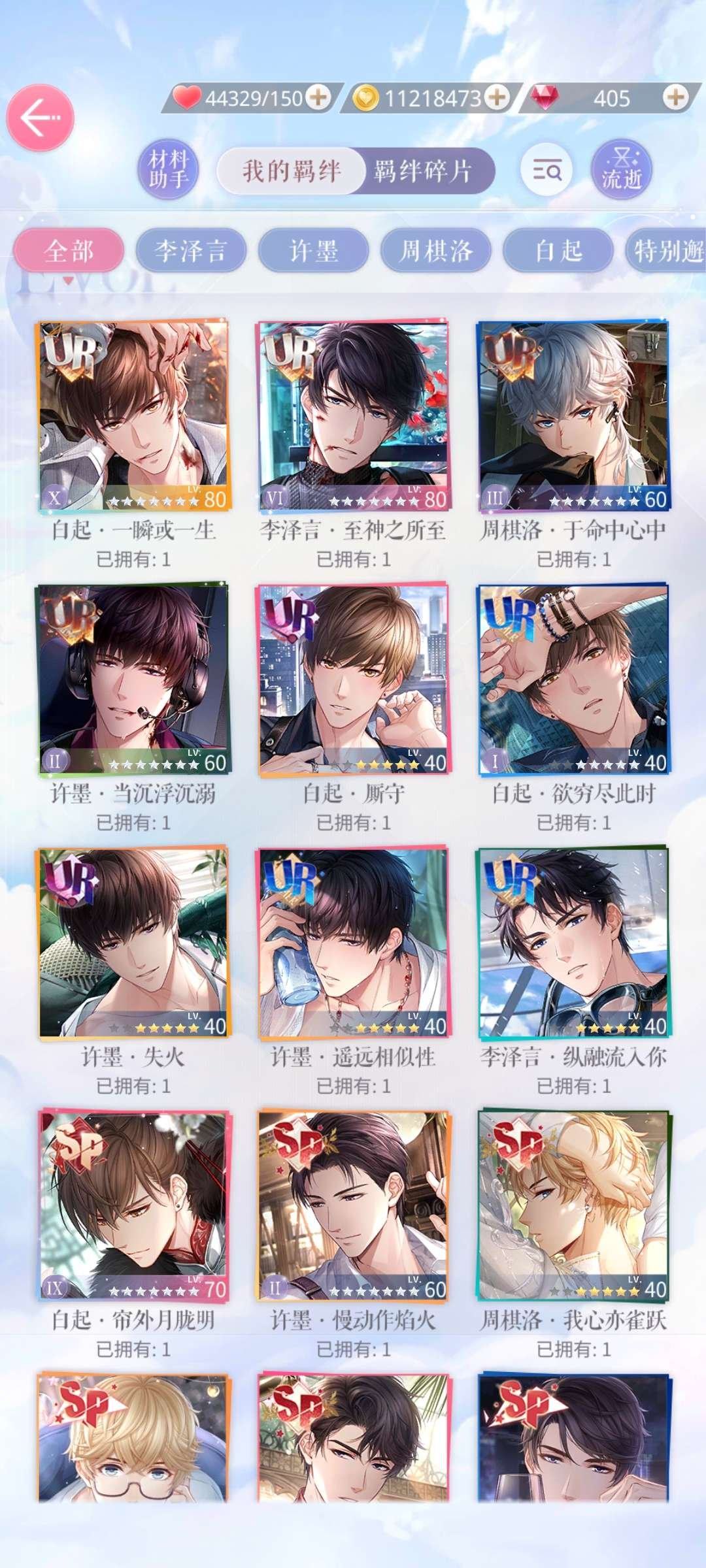Add more stamina with the heart plus
The image size is (706, 1568).
click(x=318, y=98)
